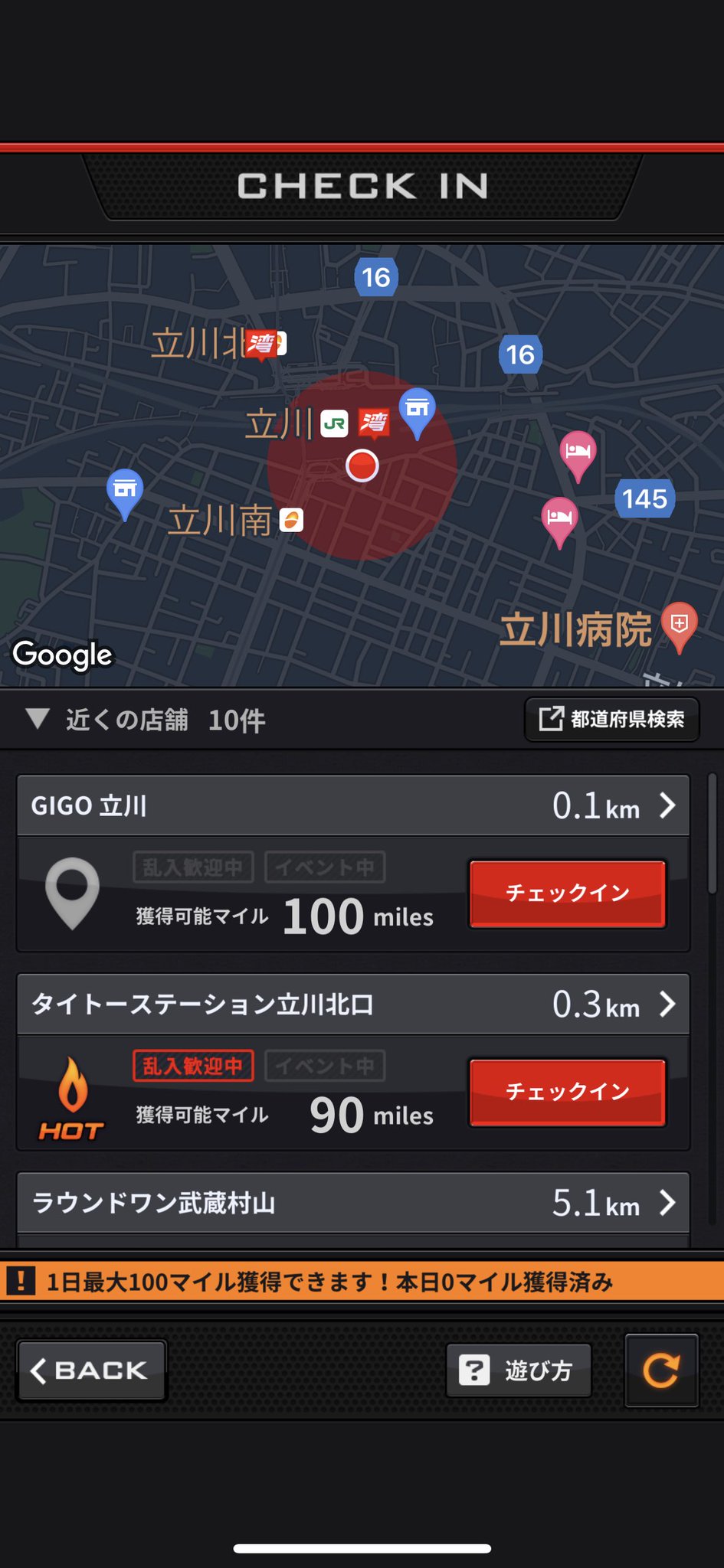Open 都道府県検索 prefecture search
The image size is (724, 1568).
click(611, 719)
